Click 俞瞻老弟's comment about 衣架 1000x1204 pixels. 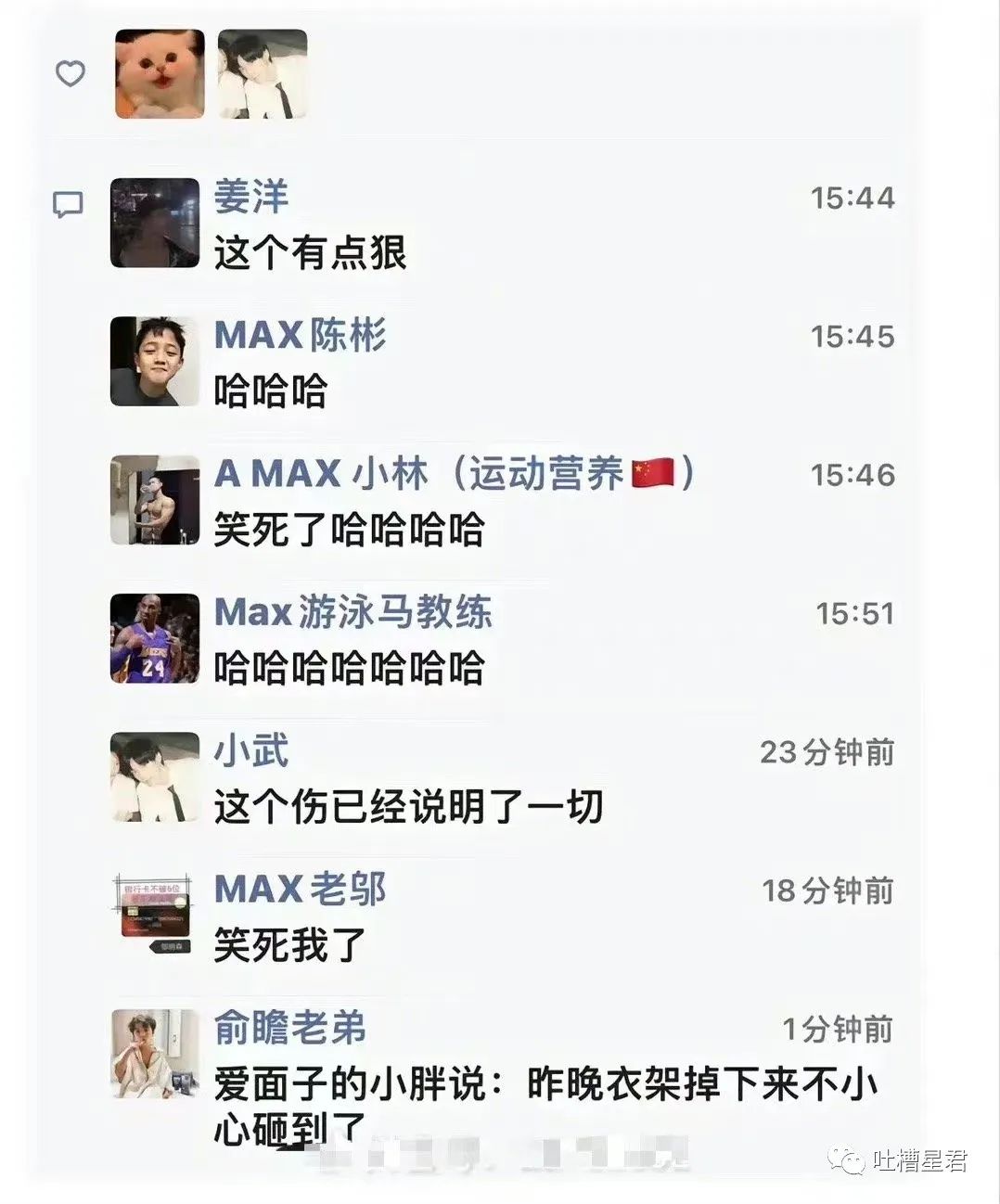pyautogui.click(x=547, y=1083)
